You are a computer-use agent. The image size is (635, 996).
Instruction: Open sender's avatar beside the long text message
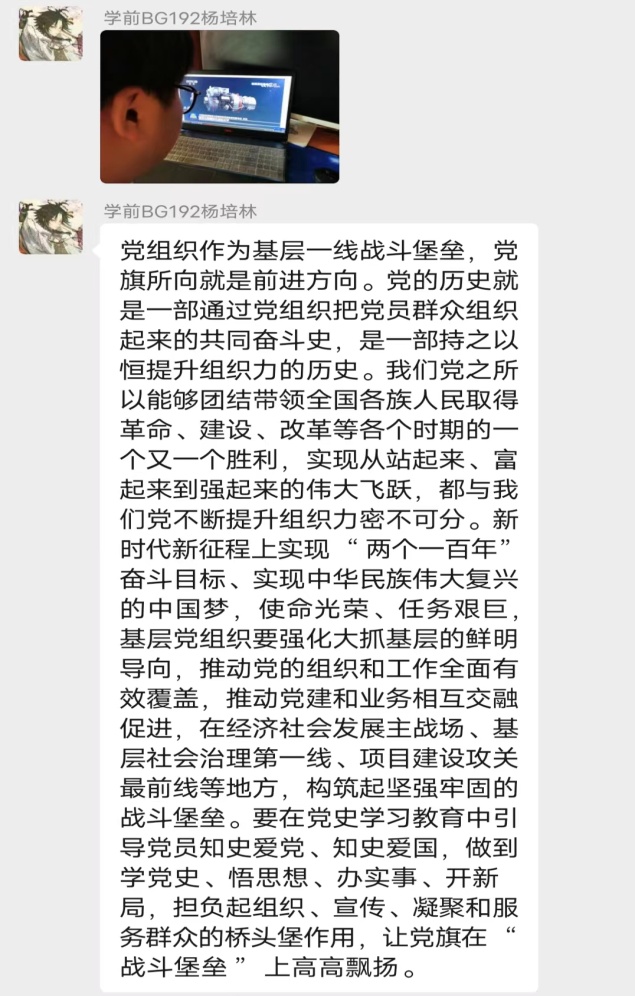point(51,226)
